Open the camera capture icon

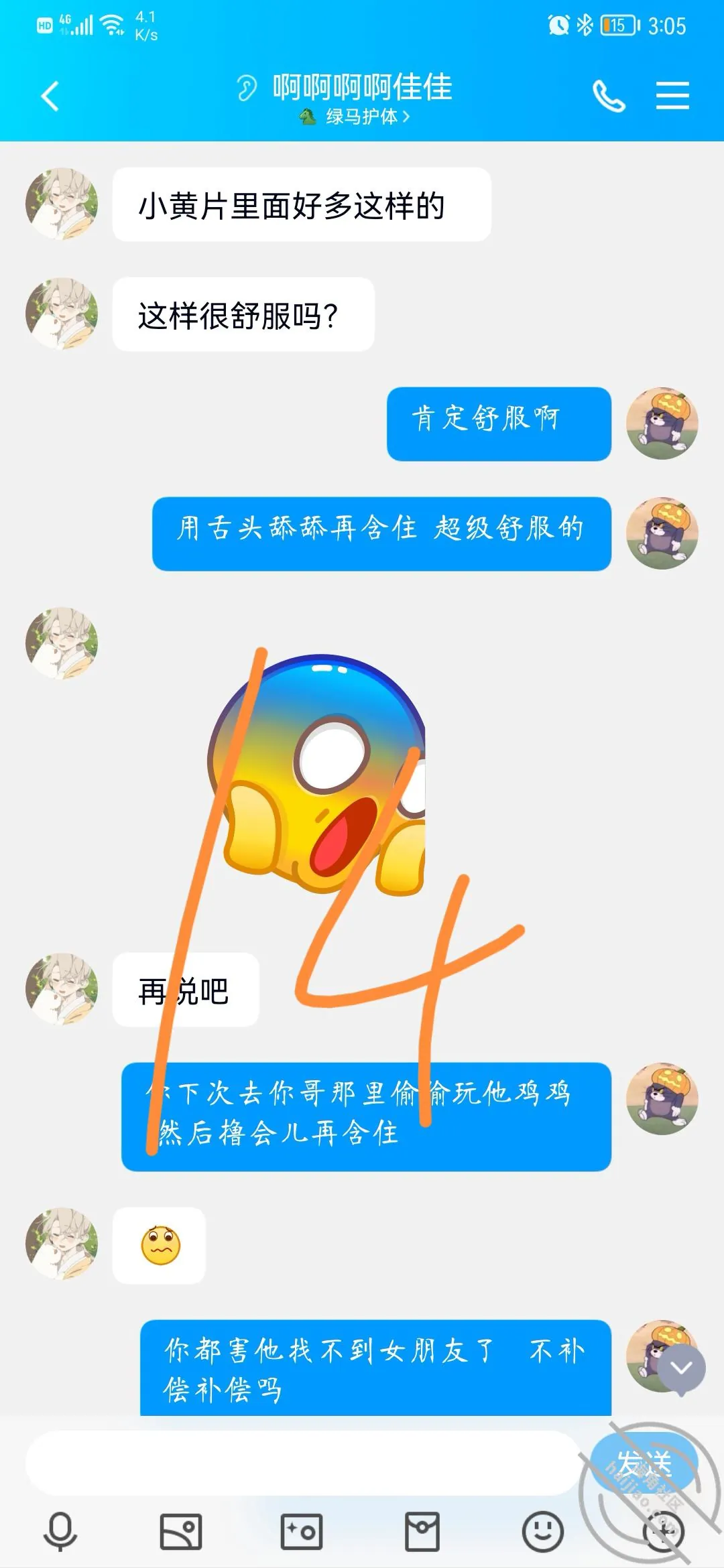[302, 1532]
